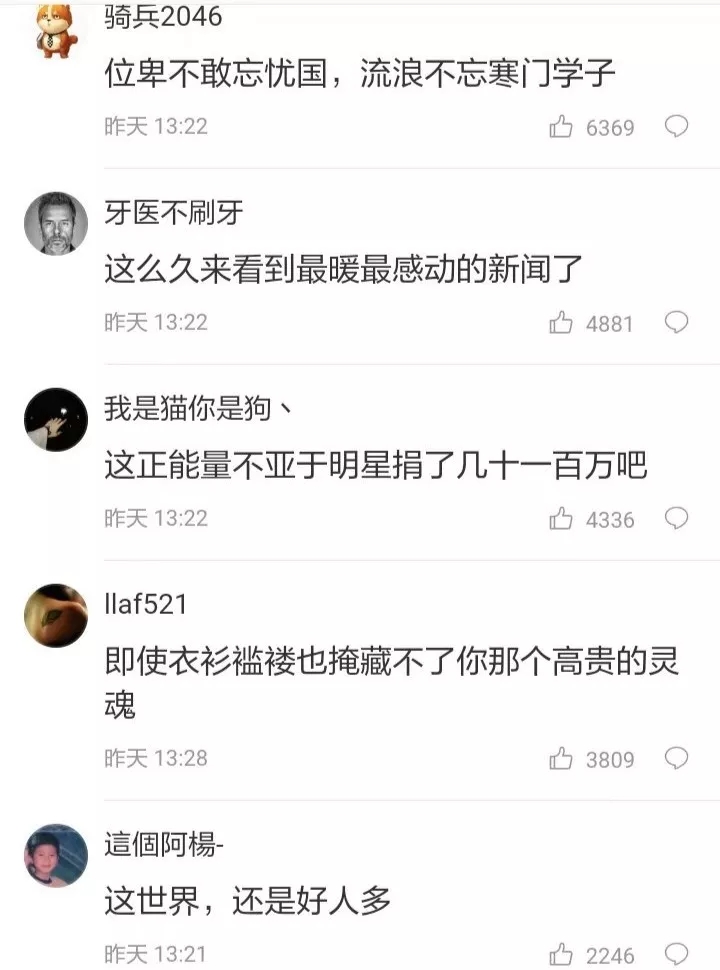
Task: Reply to 牙医不刷牙's comment
Action: coord(677,322)
